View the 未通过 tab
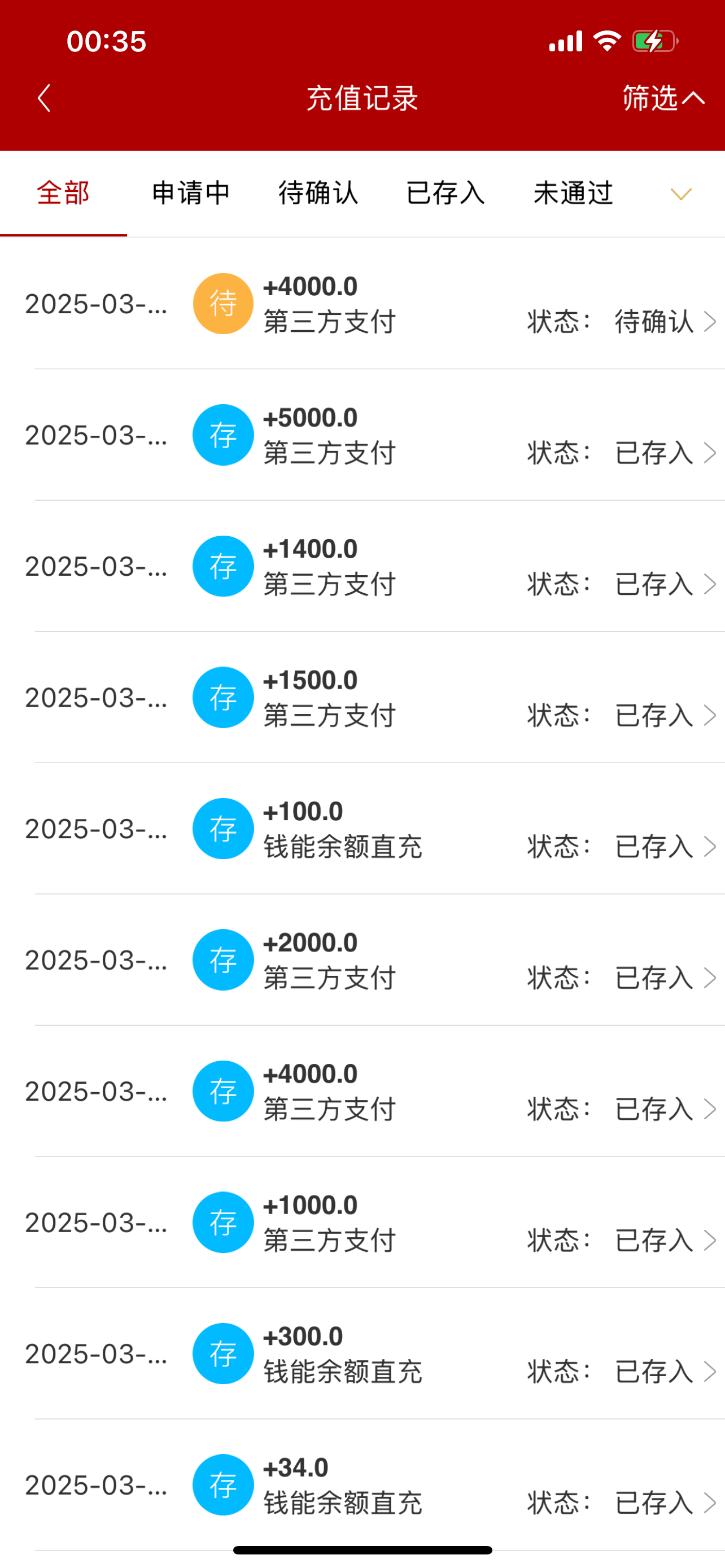Image resolution: width=725 pixels, height=1568 pixels. [573, 194]
